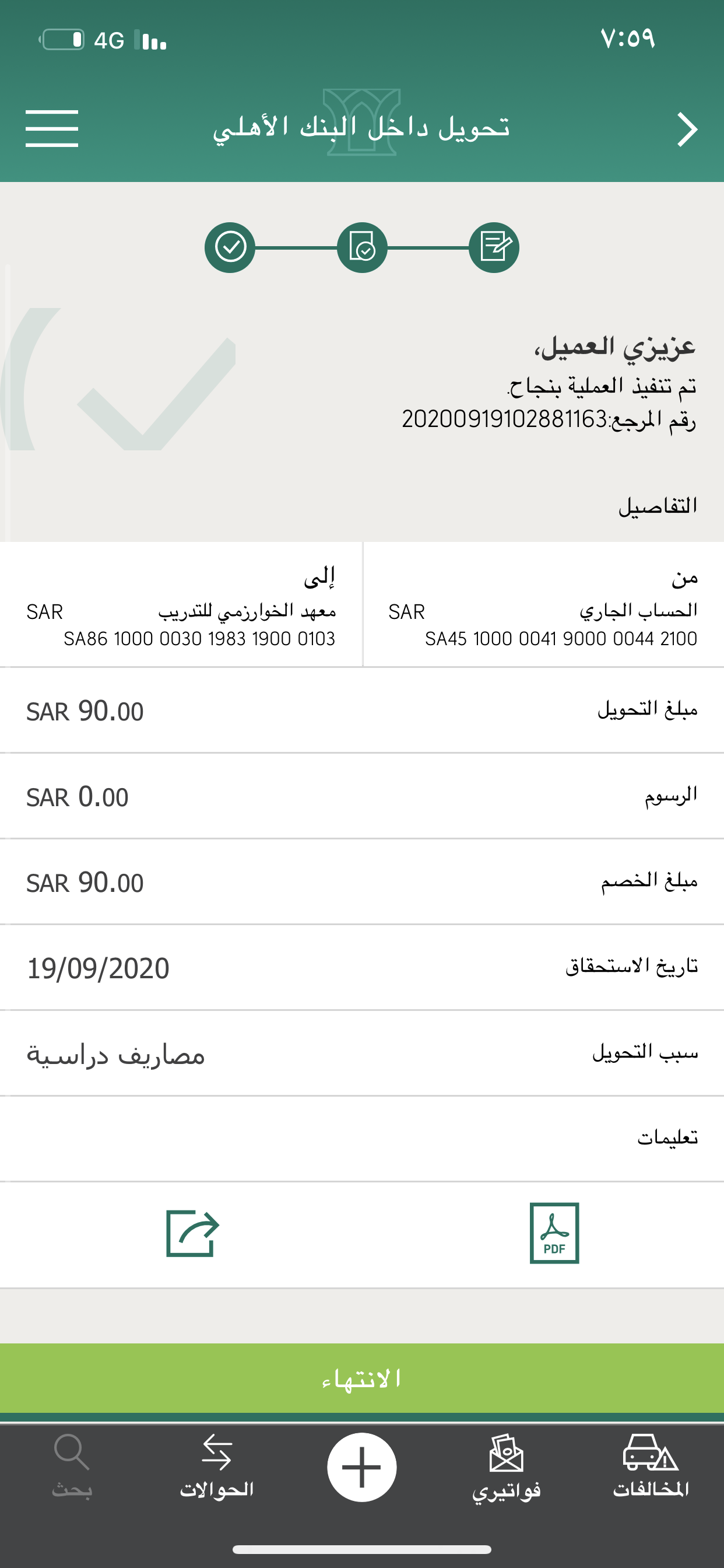
Task: Download the transfer receipt as PDF
Action: 554,1233
